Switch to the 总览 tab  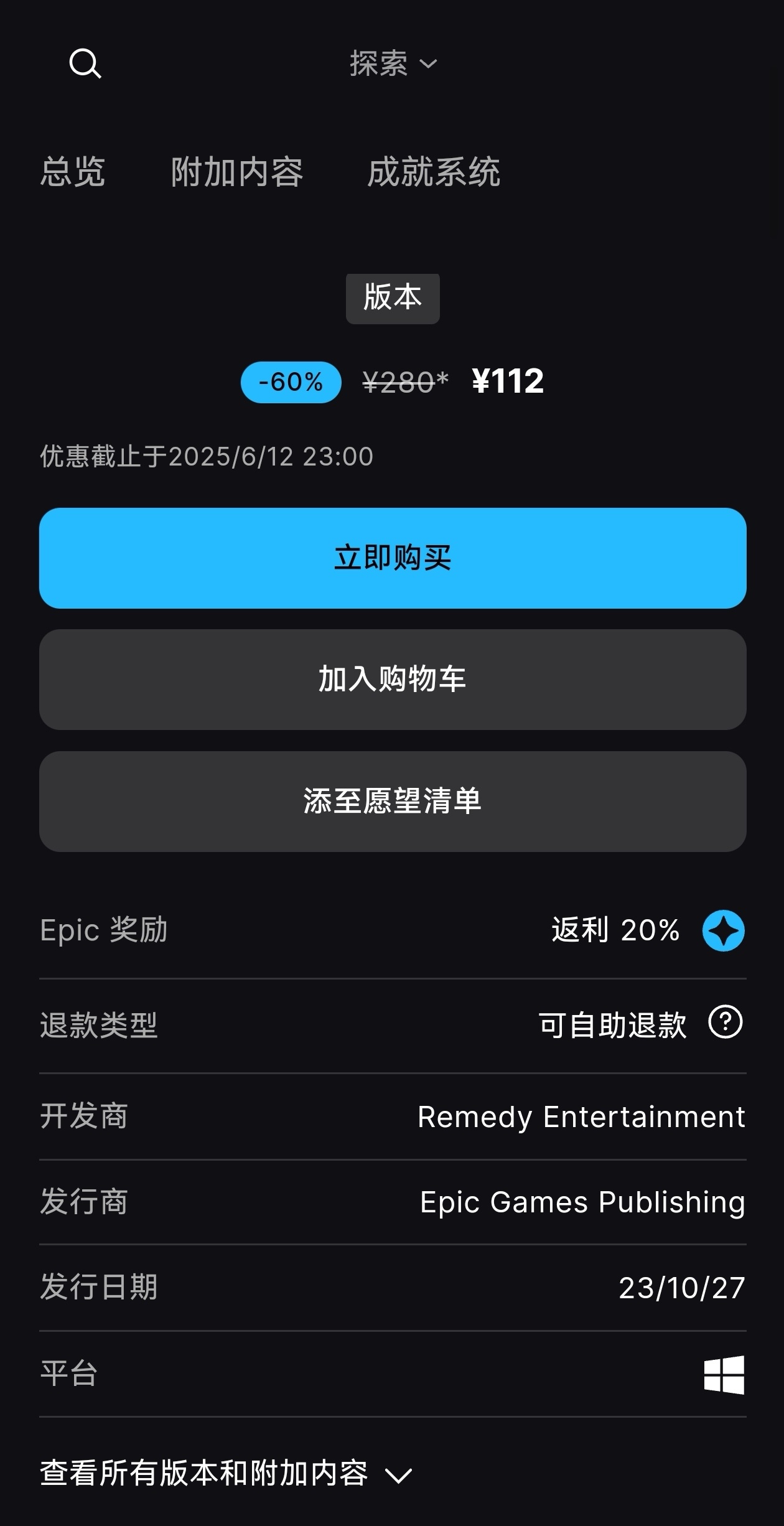(x=73, y=172)
